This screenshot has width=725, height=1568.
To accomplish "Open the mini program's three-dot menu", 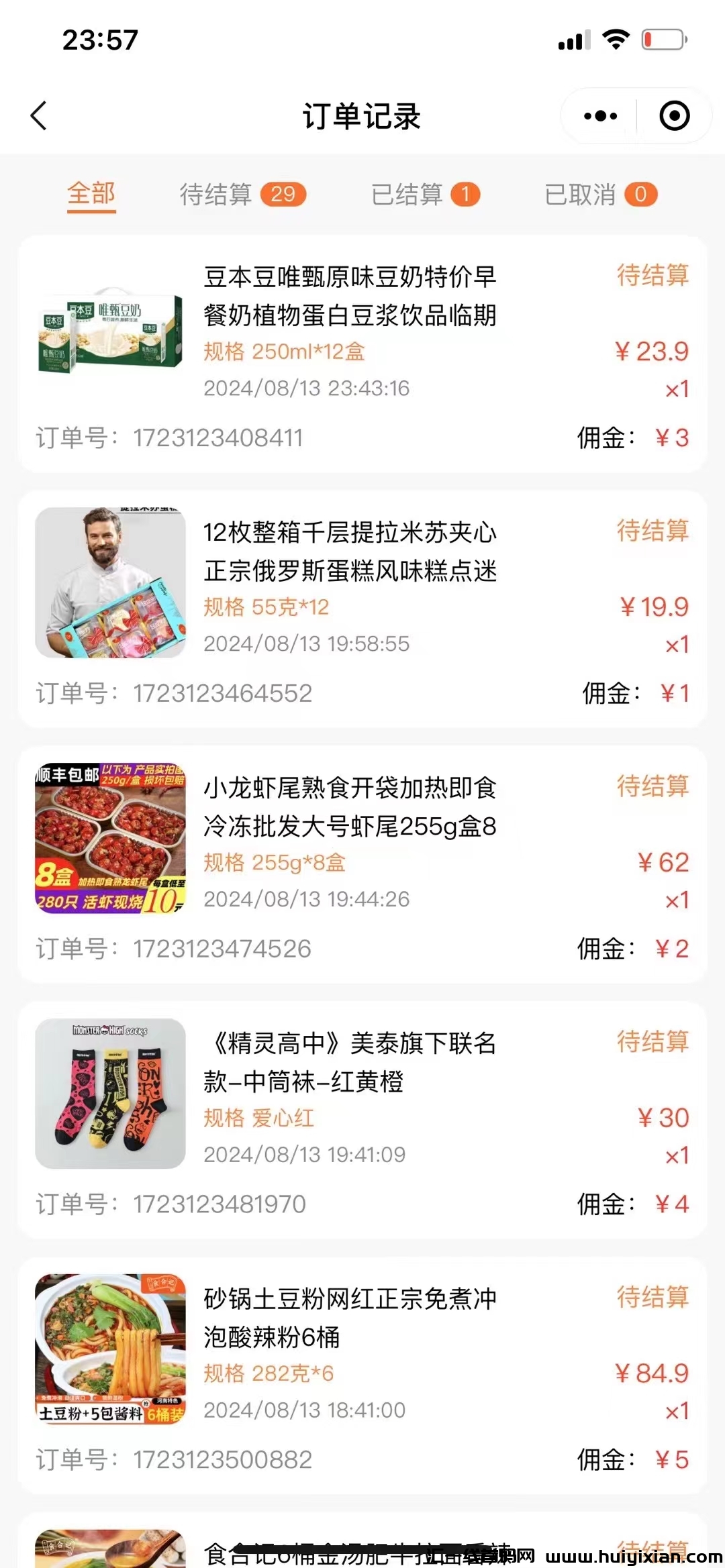I will pos(600,116).
